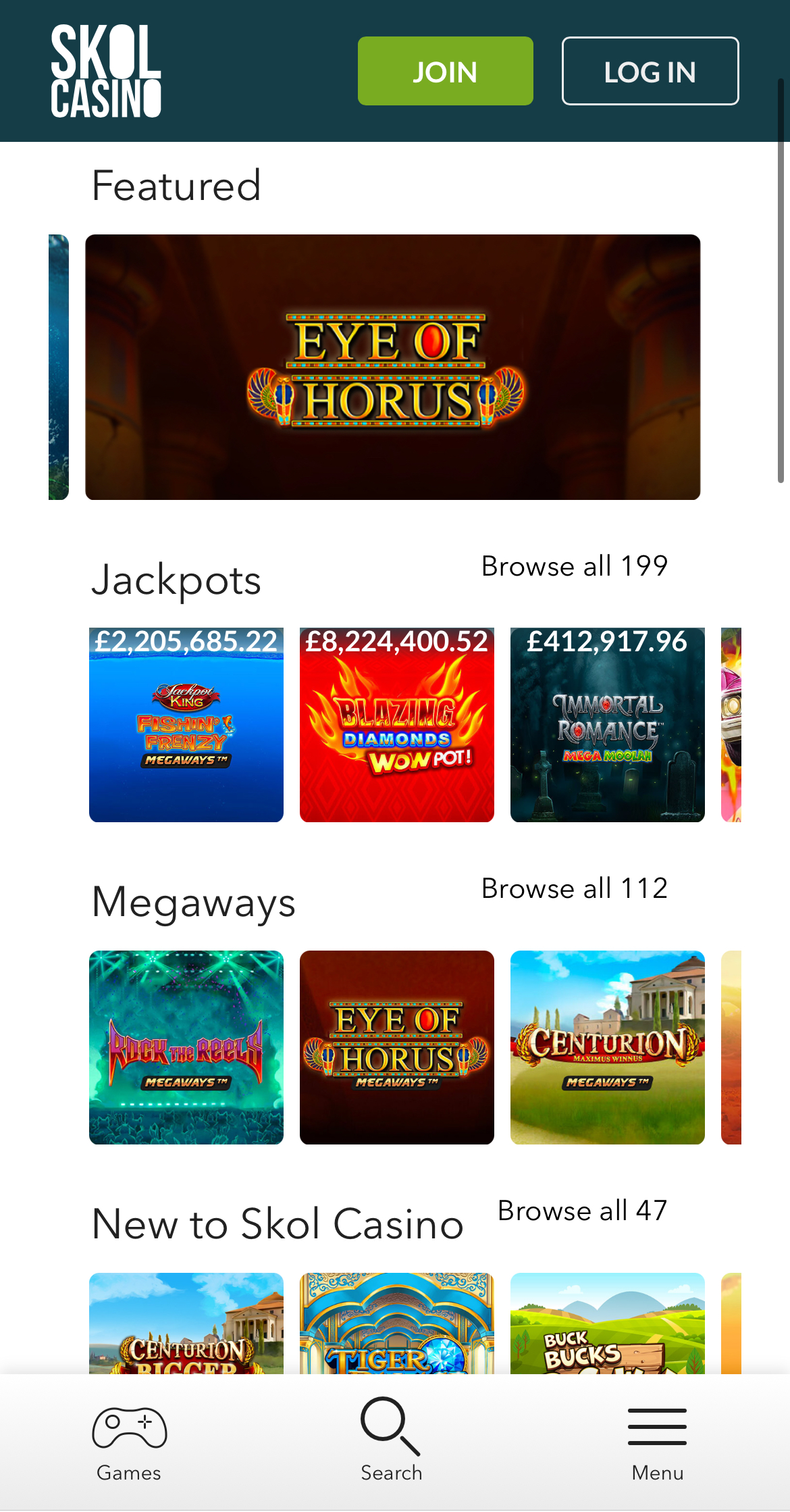Play Eye of Horus Megaways tile
The image size is (790, 1512).
click(397, 1047)
